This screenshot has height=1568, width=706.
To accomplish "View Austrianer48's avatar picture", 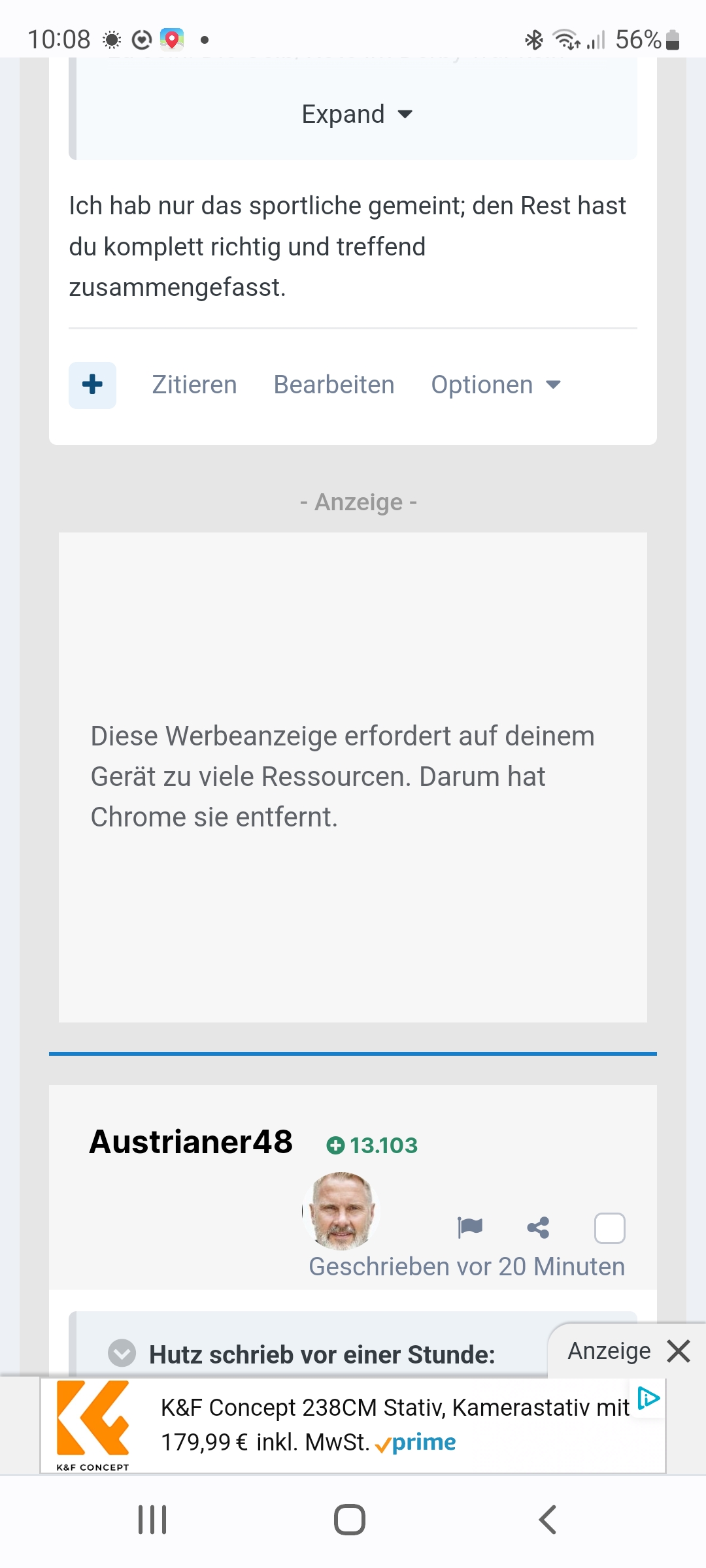I will (x=341, y=1211).
